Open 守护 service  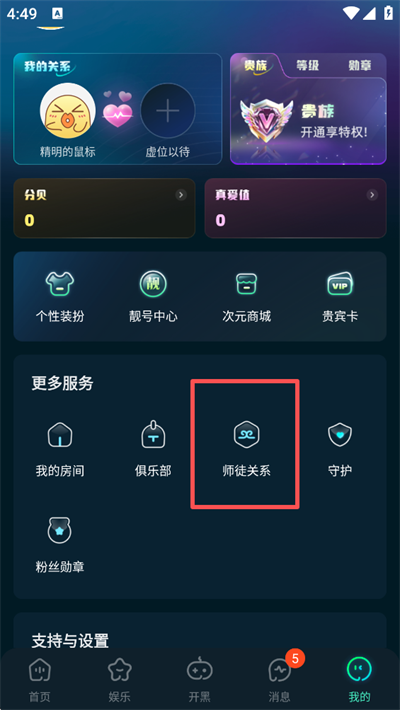pyautogui.click(x=340, y=448)
